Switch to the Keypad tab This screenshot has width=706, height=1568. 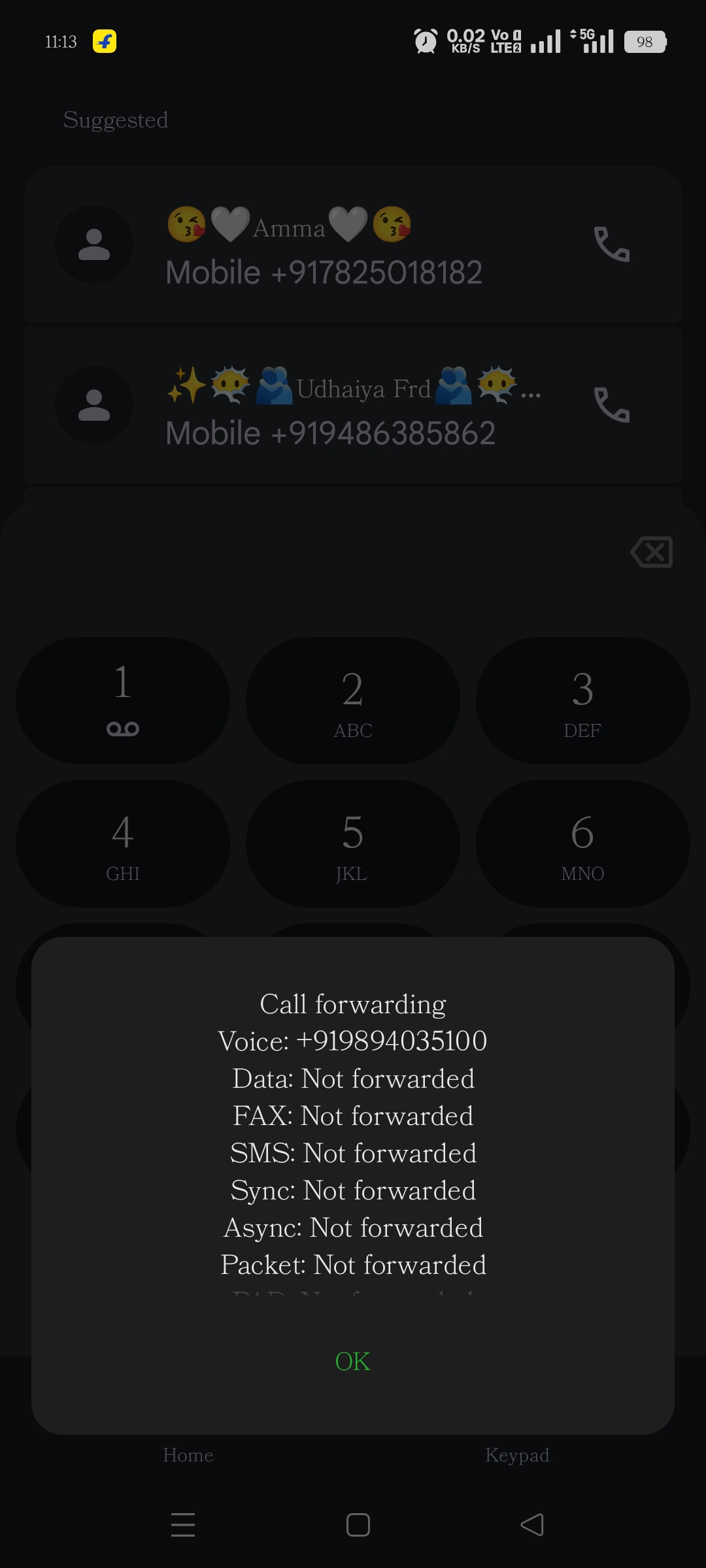pos(517,1455)
